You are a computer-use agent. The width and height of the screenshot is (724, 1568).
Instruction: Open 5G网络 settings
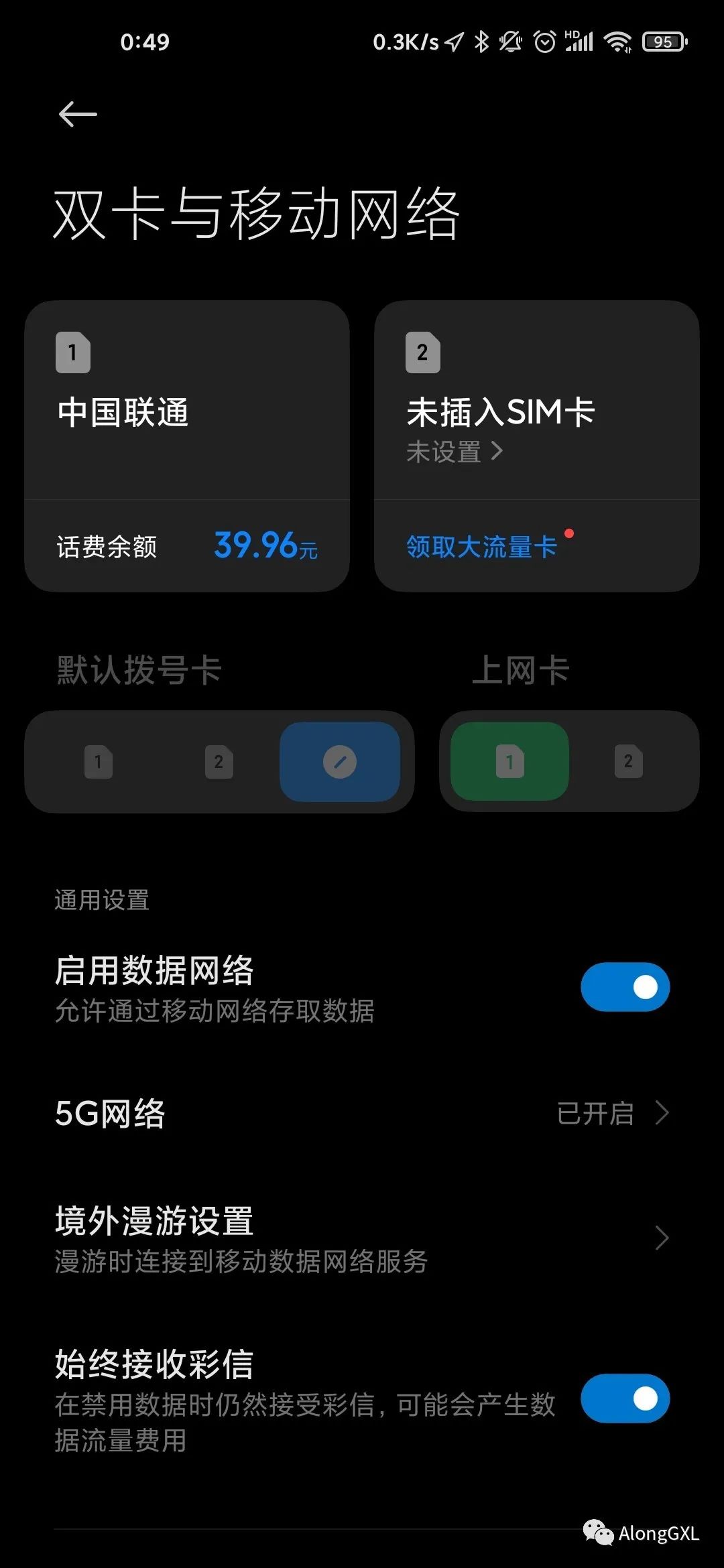[x=362, y=1114]
